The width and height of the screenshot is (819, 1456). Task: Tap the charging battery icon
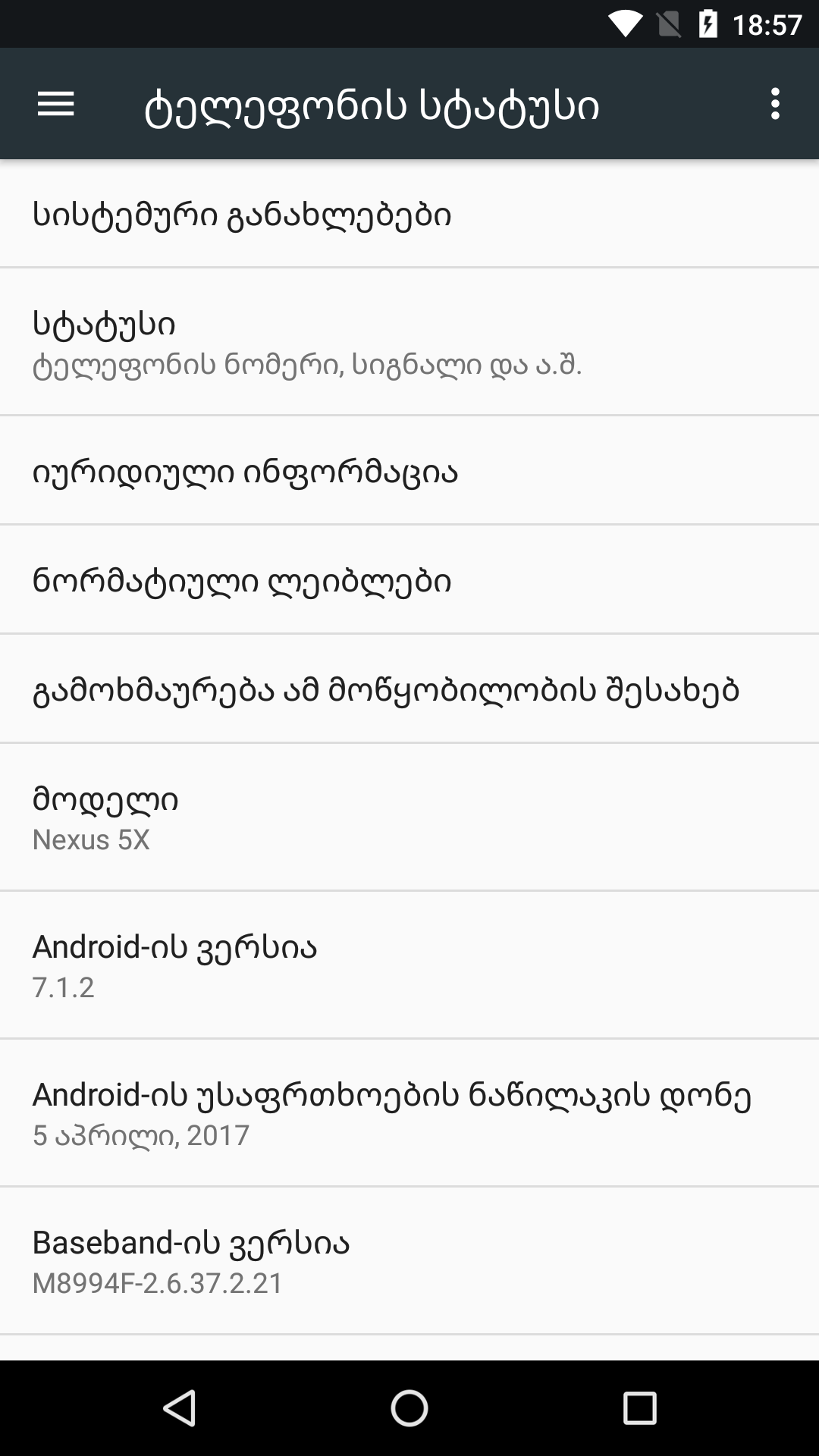pos(708,22)
